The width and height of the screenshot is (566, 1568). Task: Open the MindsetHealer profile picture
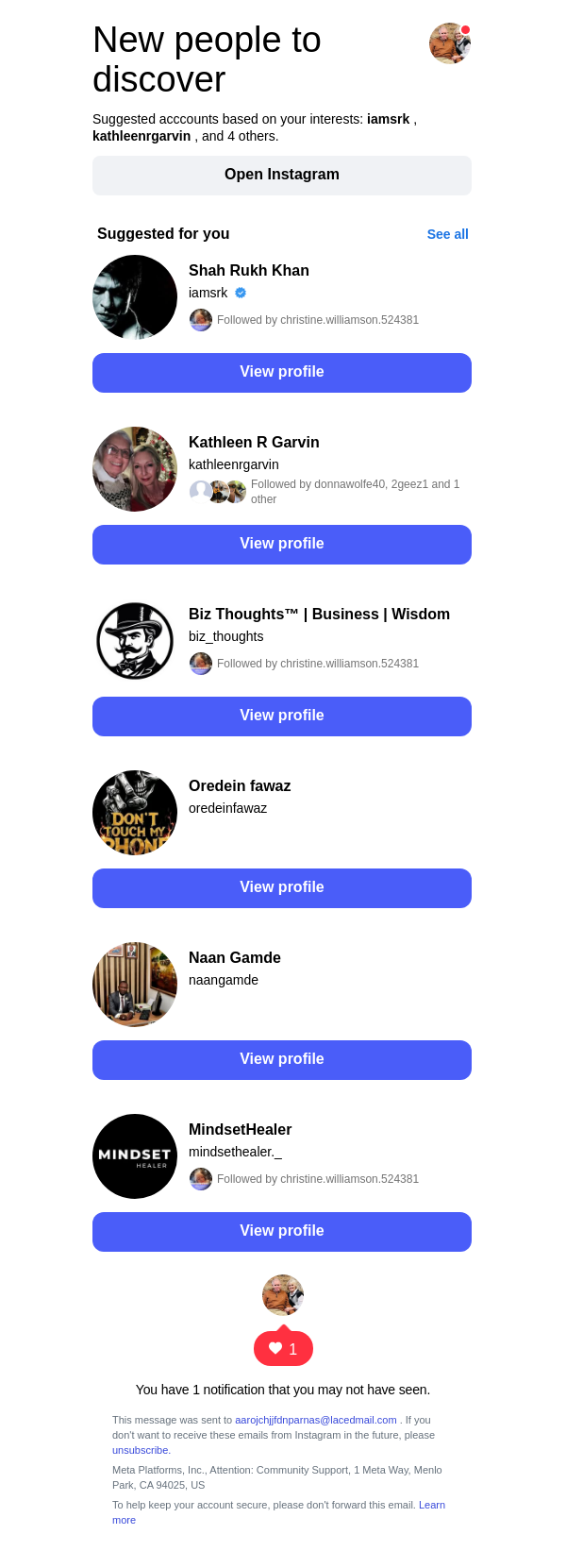click(x=135, y=1156)
